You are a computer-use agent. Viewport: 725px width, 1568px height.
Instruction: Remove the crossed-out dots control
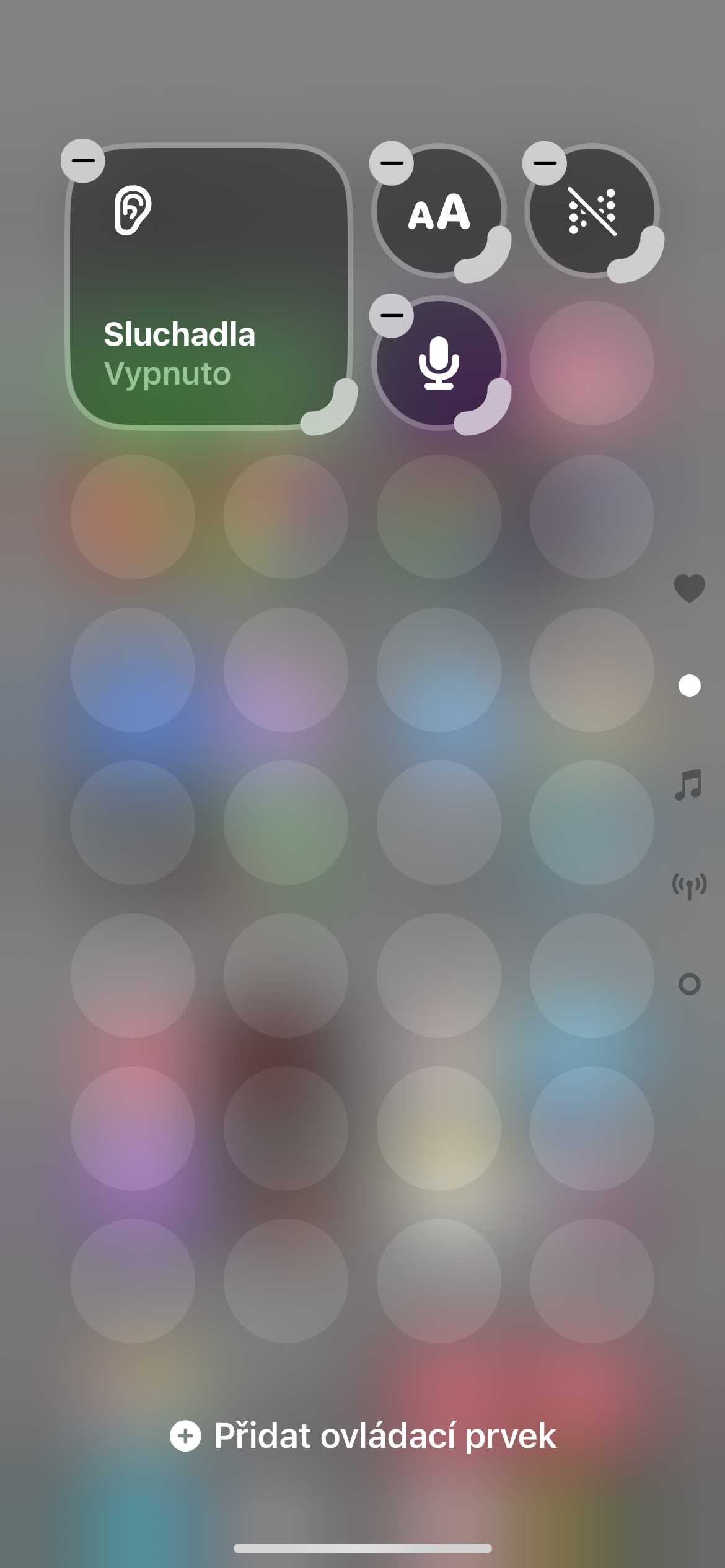click(544, 163)
